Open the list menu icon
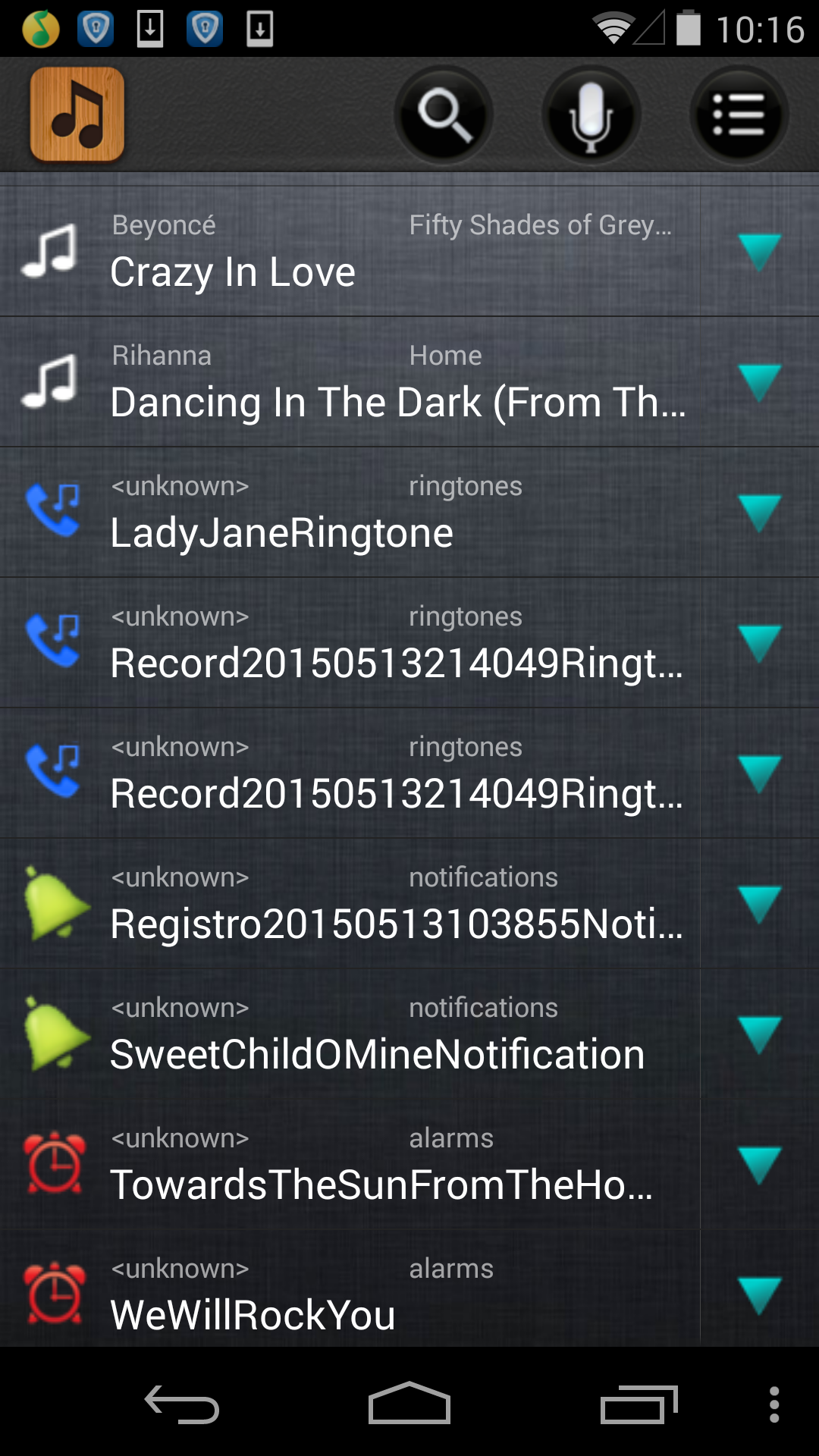The width and height of the screenshot is (819, 1456). tap(739, 115)
